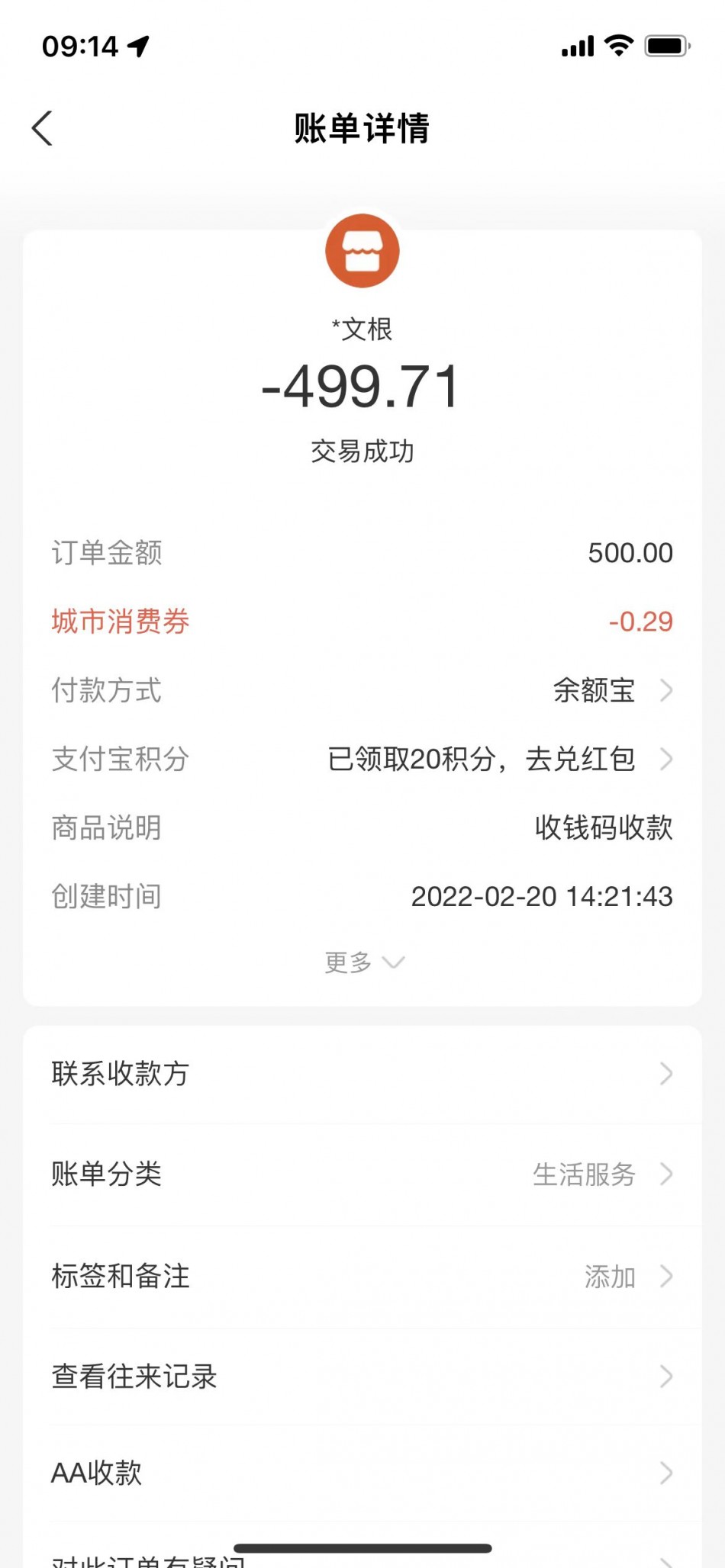Viewport: 725px width, 1568px height.
Task: Go back from 账单详情 page
Action: click(x=43, y=128)
